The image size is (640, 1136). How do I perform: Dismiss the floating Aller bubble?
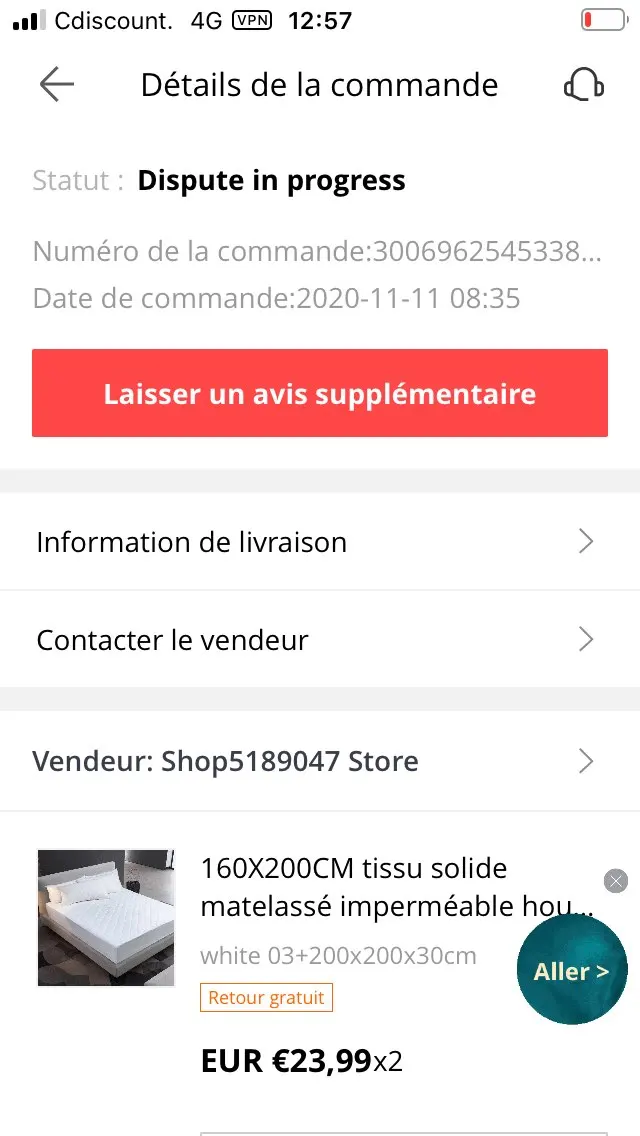coord(616,881)
